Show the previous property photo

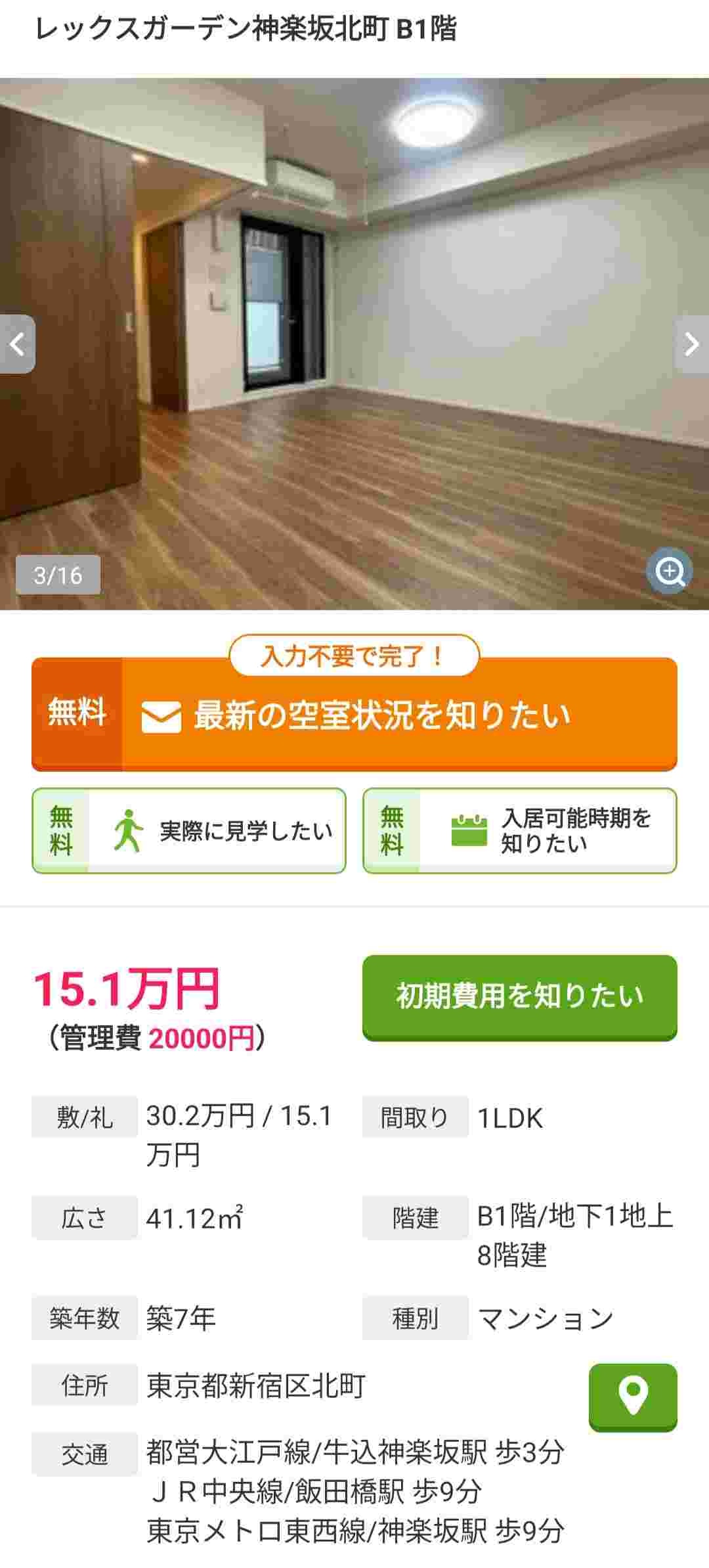coord(18,344)
